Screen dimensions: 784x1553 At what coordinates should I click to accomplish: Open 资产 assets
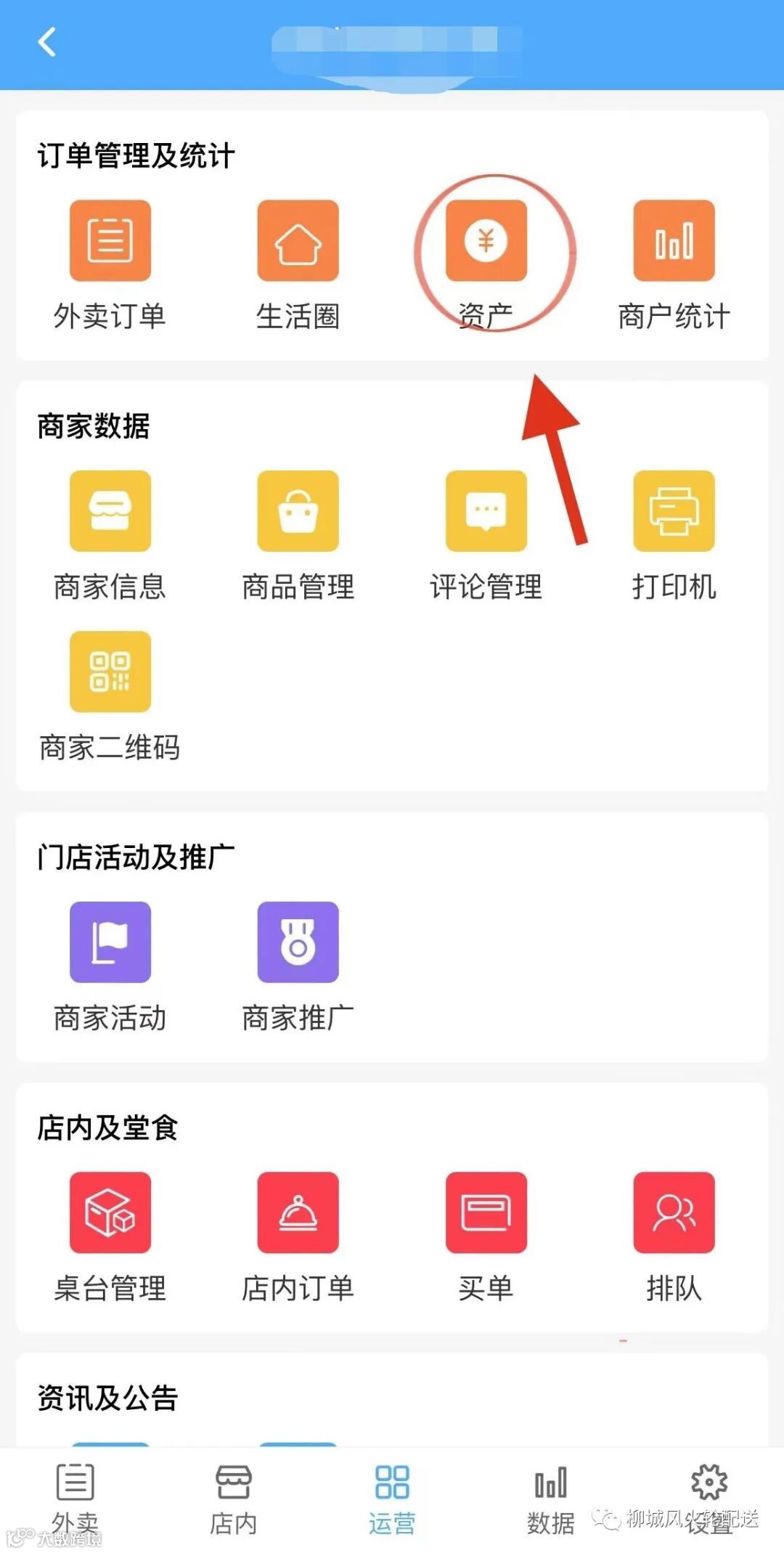click(x=486, y=266)
